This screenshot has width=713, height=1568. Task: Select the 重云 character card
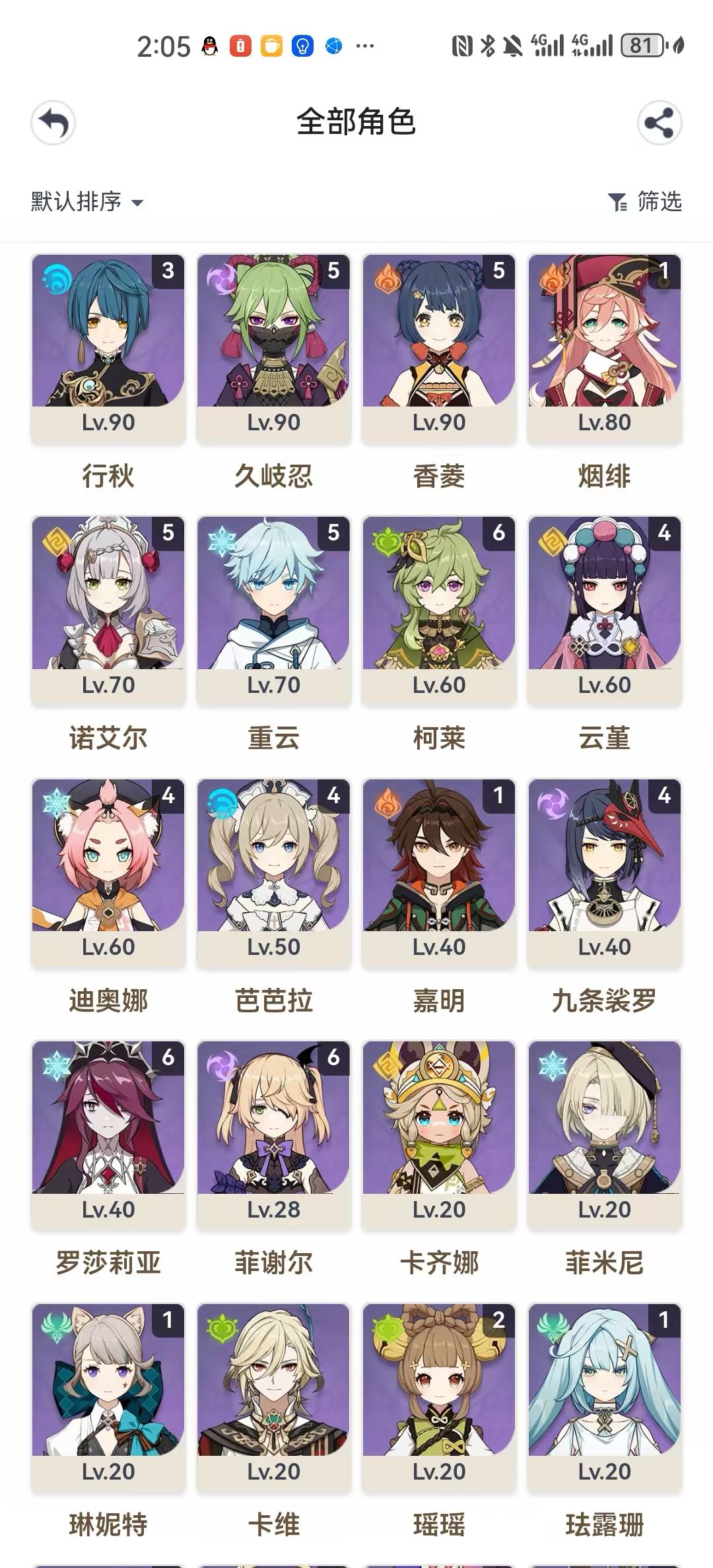[273, 610]
